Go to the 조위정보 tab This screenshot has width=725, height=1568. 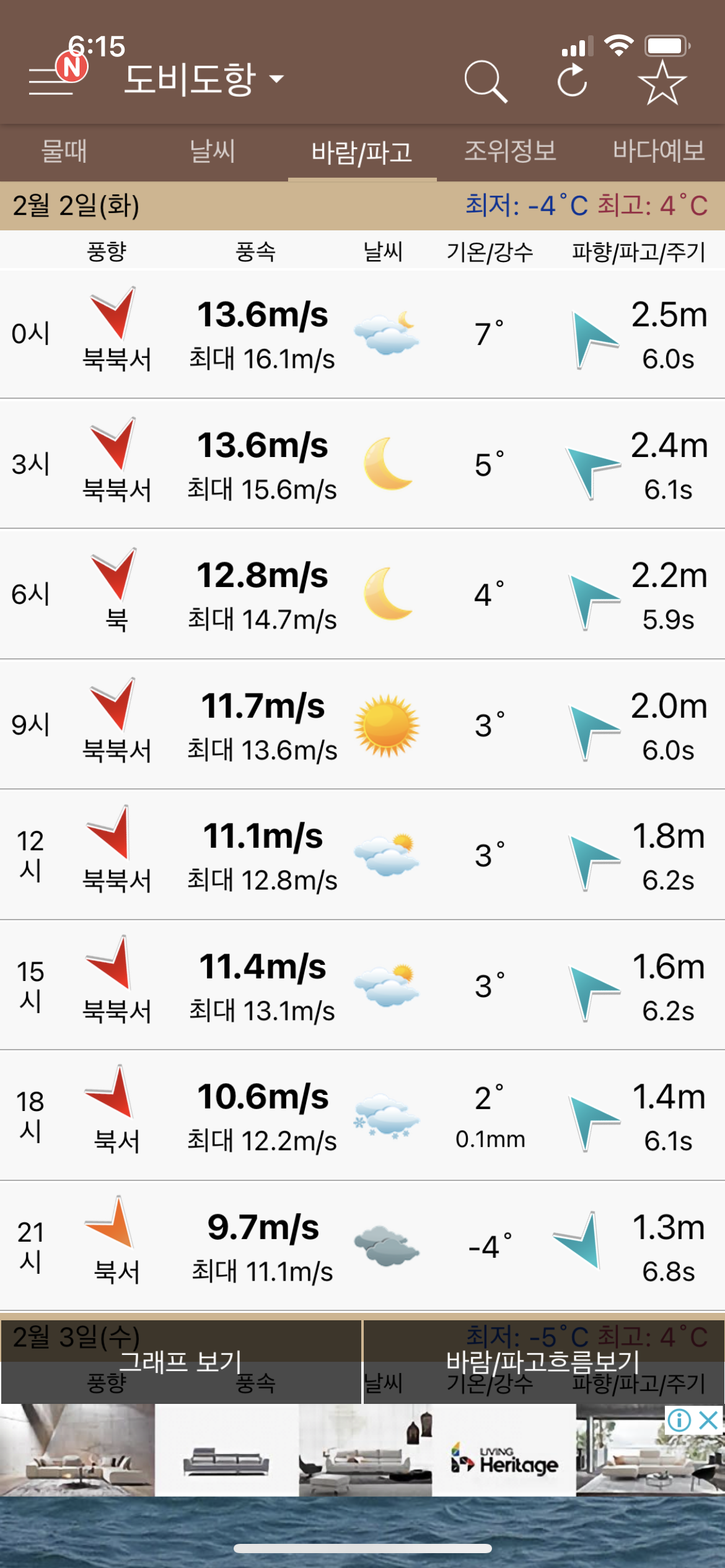click(511, 151)
